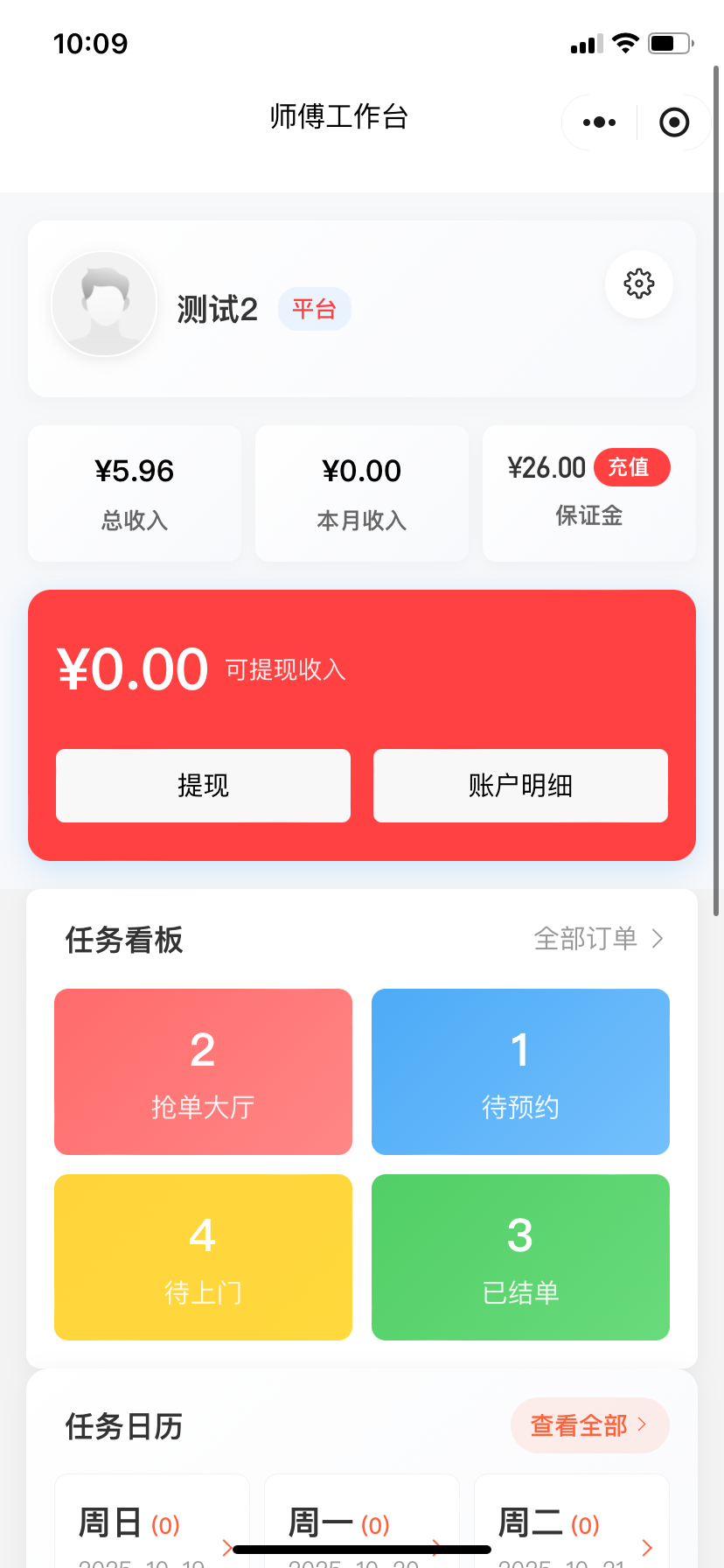
Task: Tap the 提现 withdraw button
Action: click(203, 786)
